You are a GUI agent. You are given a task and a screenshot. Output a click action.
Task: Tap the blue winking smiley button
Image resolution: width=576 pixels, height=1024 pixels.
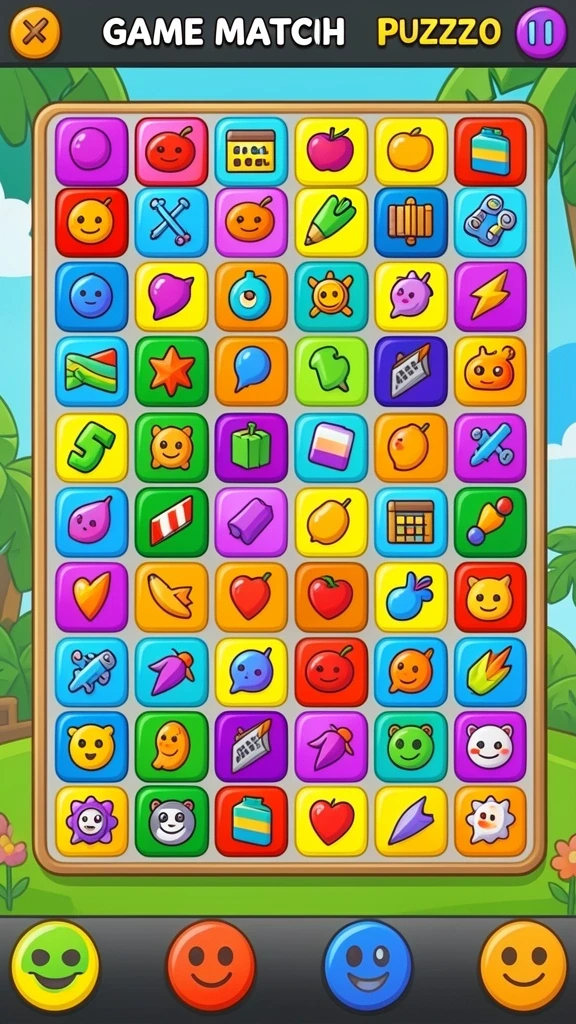[x=368, y=965]
